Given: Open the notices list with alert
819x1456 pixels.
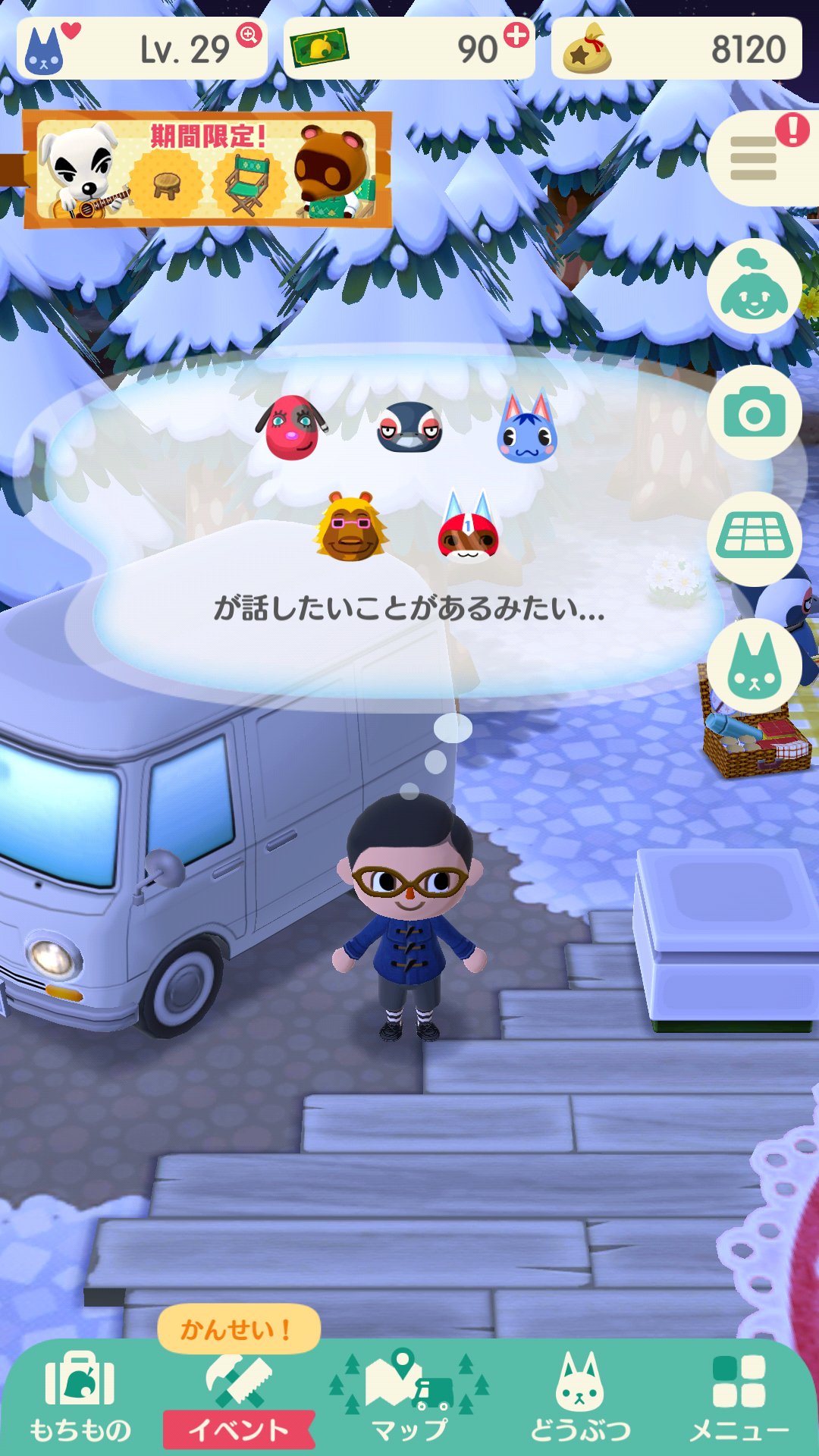Looking at the screenshot, I should [x=755, y=158].
